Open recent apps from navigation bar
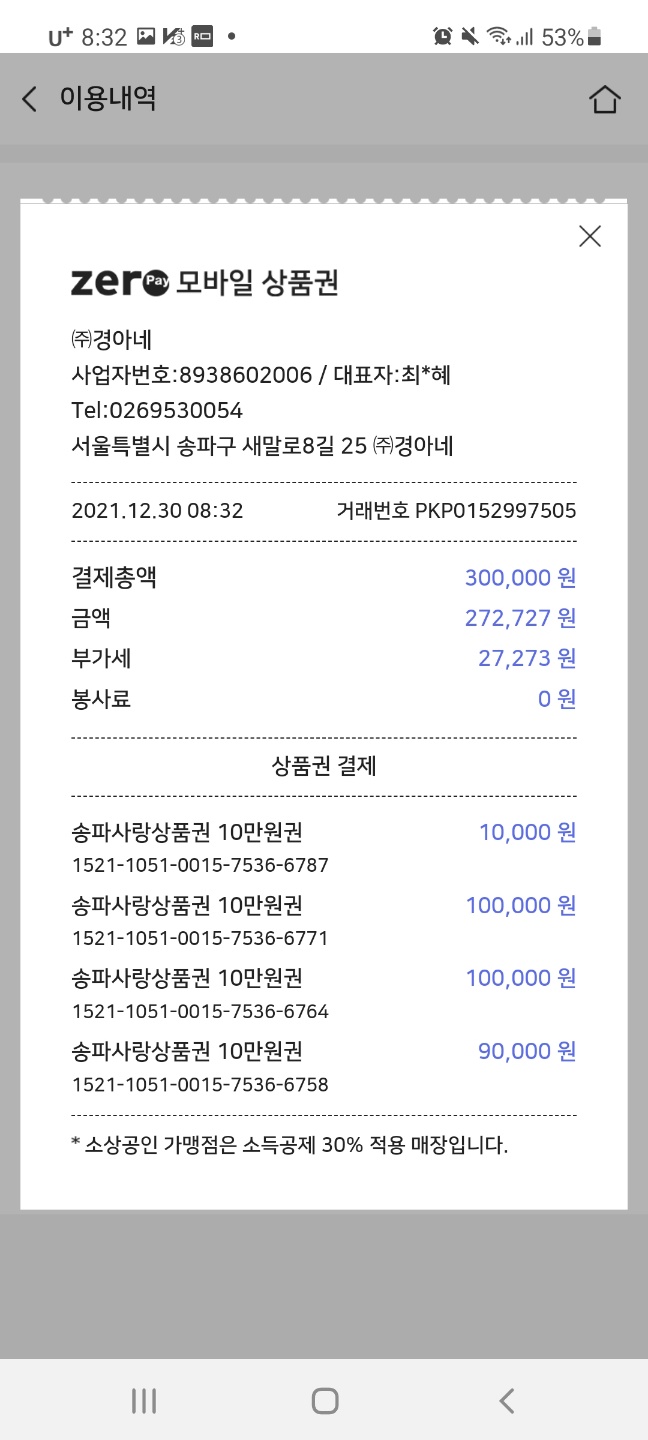The width and height of the screenshot is (648, 1440). pos(144,1400)
